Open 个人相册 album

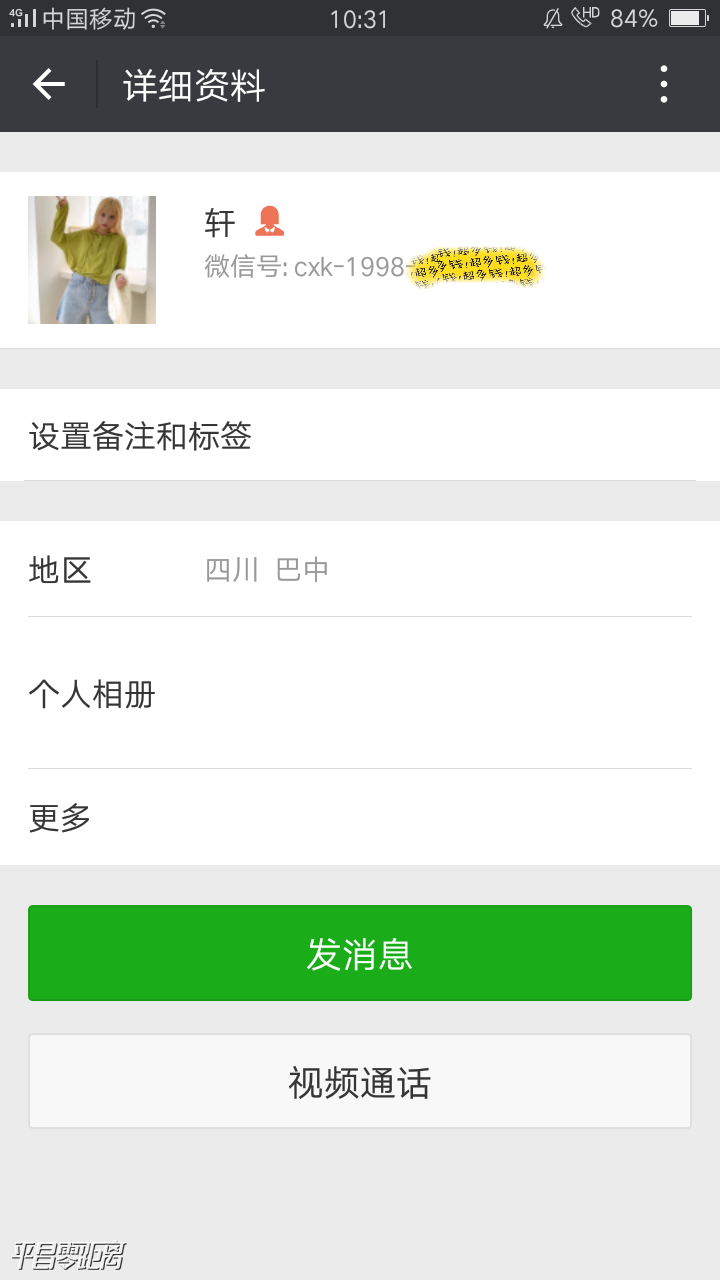360,694
